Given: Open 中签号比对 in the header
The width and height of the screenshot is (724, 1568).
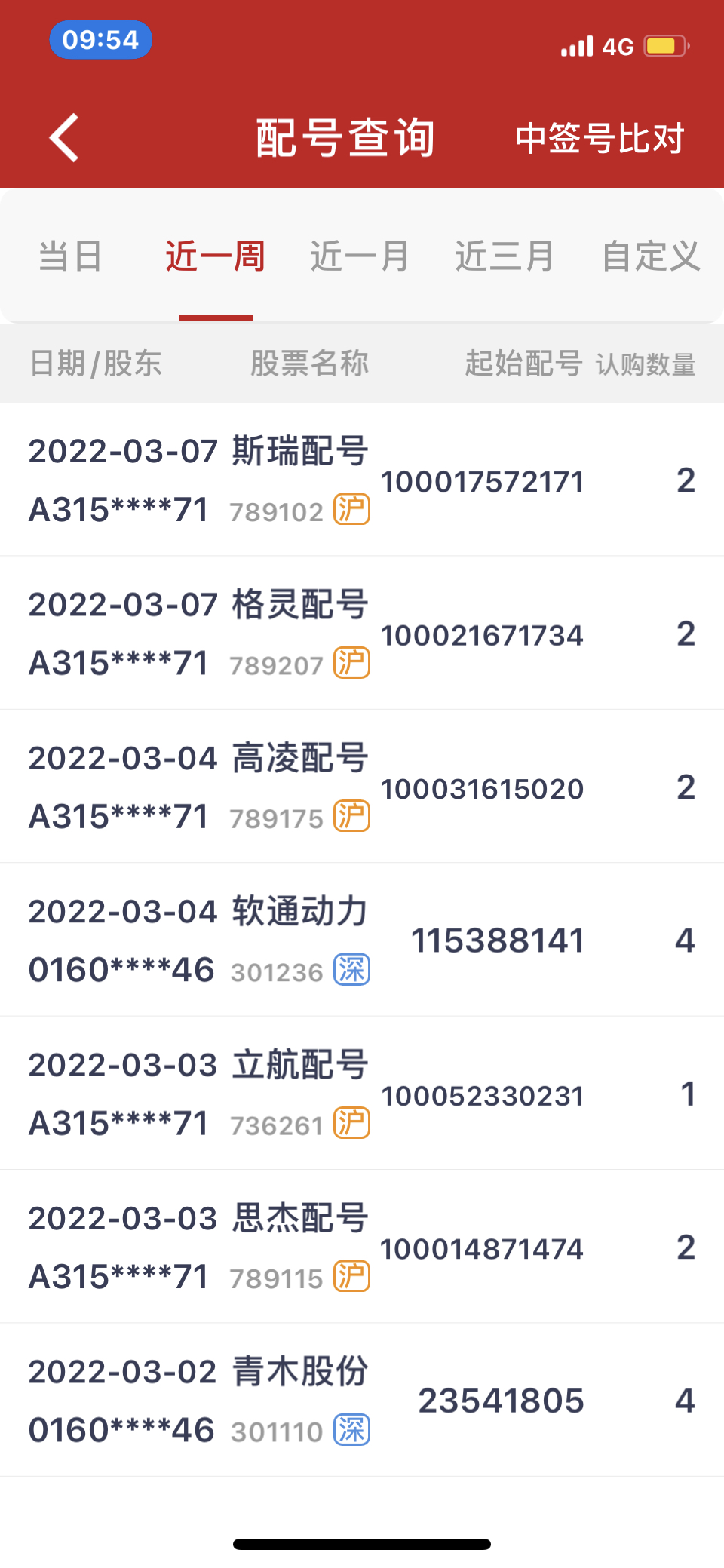Looking at the screenshot, I should (599, 139).
